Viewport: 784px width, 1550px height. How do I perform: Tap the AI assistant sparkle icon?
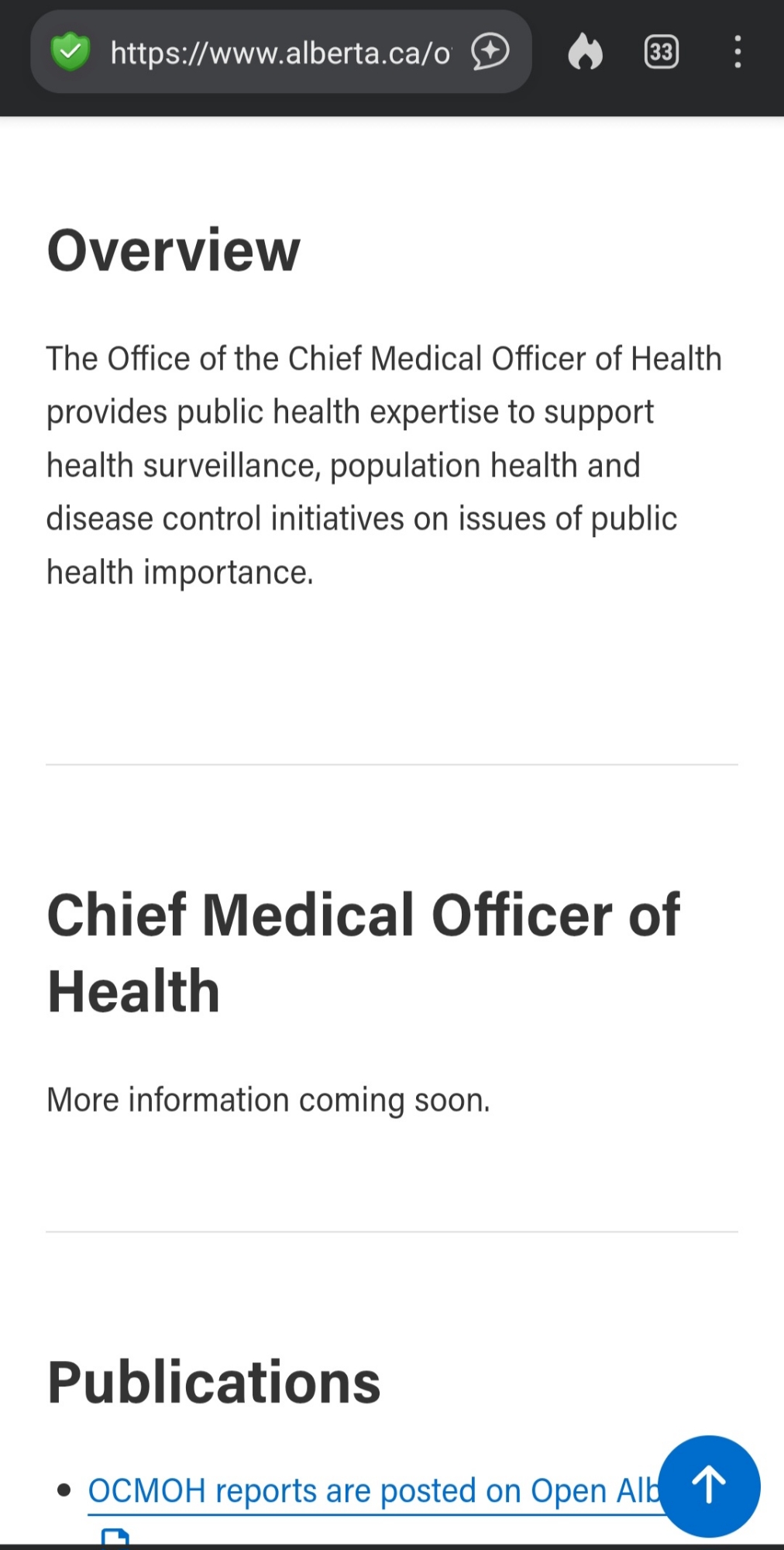[x=490, y=53]
